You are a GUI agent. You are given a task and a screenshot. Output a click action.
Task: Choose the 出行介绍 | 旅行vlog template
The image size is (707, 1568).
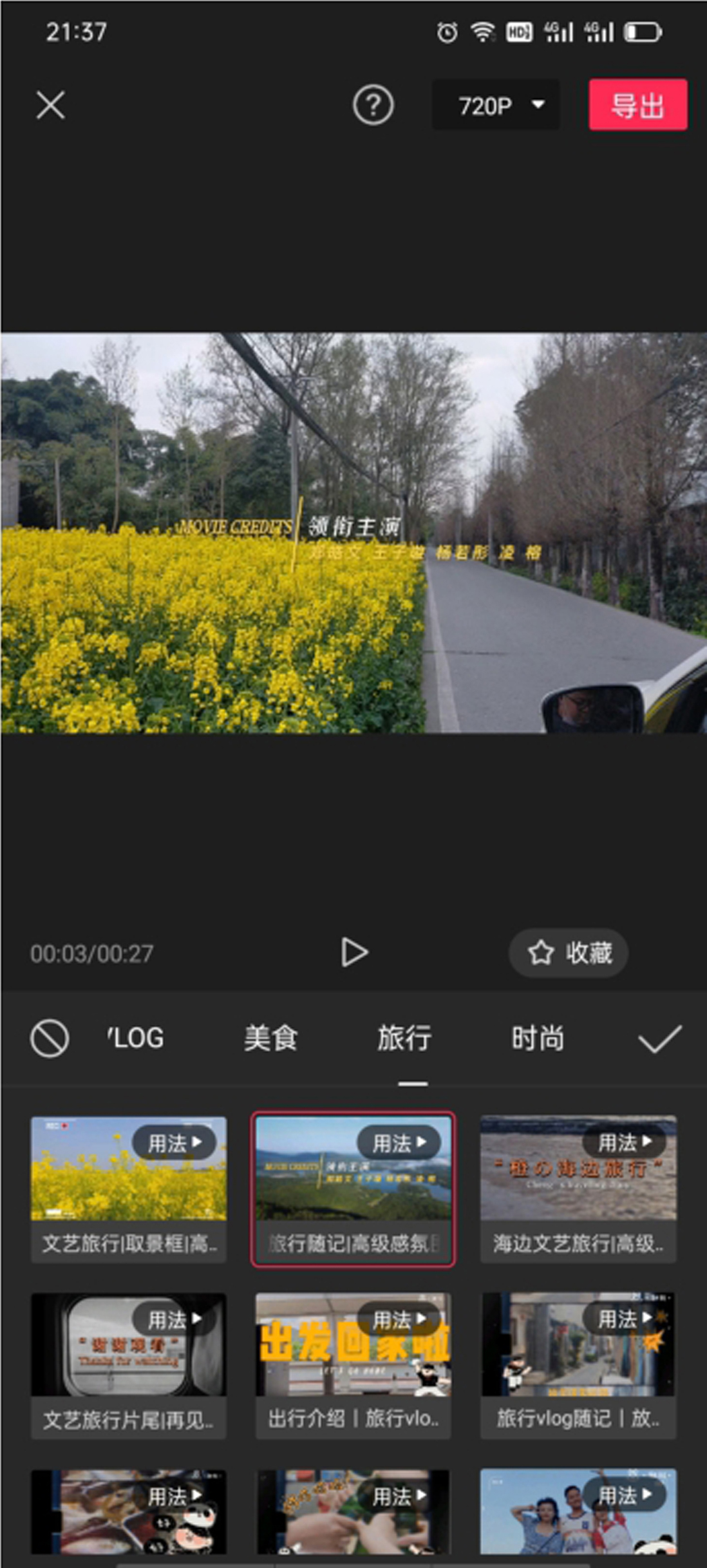[x=353, y=1364]
